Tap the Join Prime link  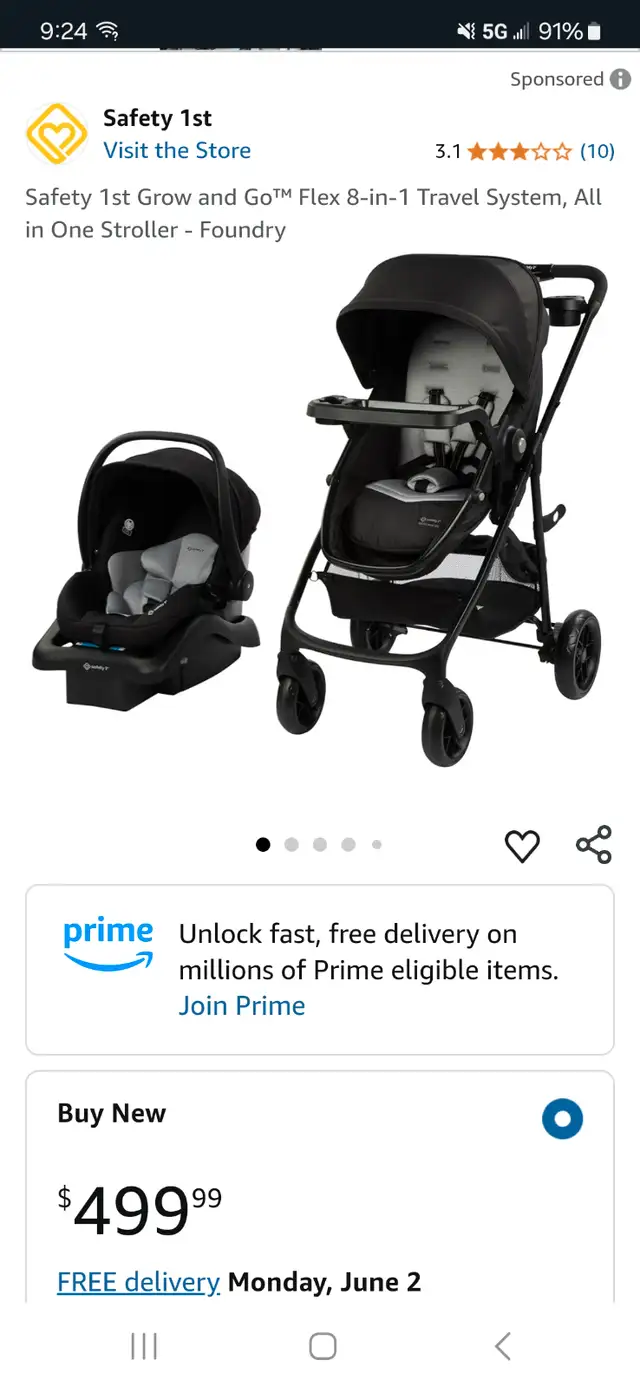[x=242, y=1006]
